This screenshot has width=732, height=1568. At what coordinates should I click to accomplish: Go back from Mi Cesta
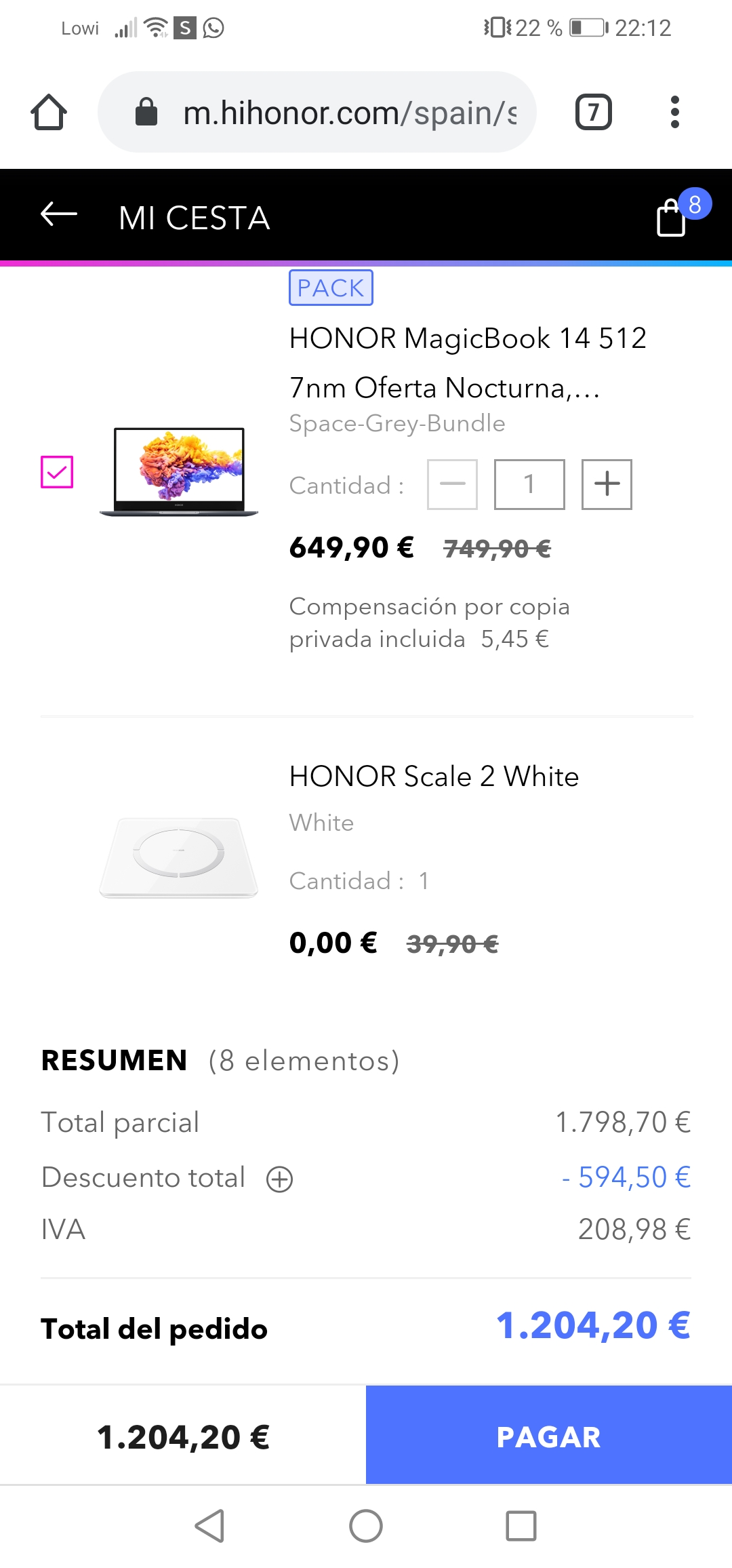click(x=59, y=216)
